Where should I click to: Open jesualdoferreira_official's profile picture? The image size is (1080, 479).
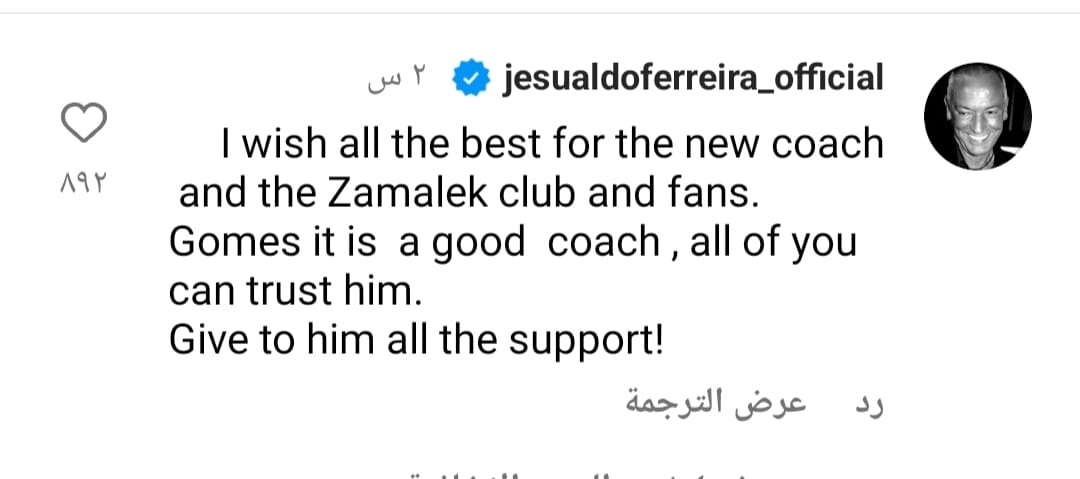click(x=976, y=116)
